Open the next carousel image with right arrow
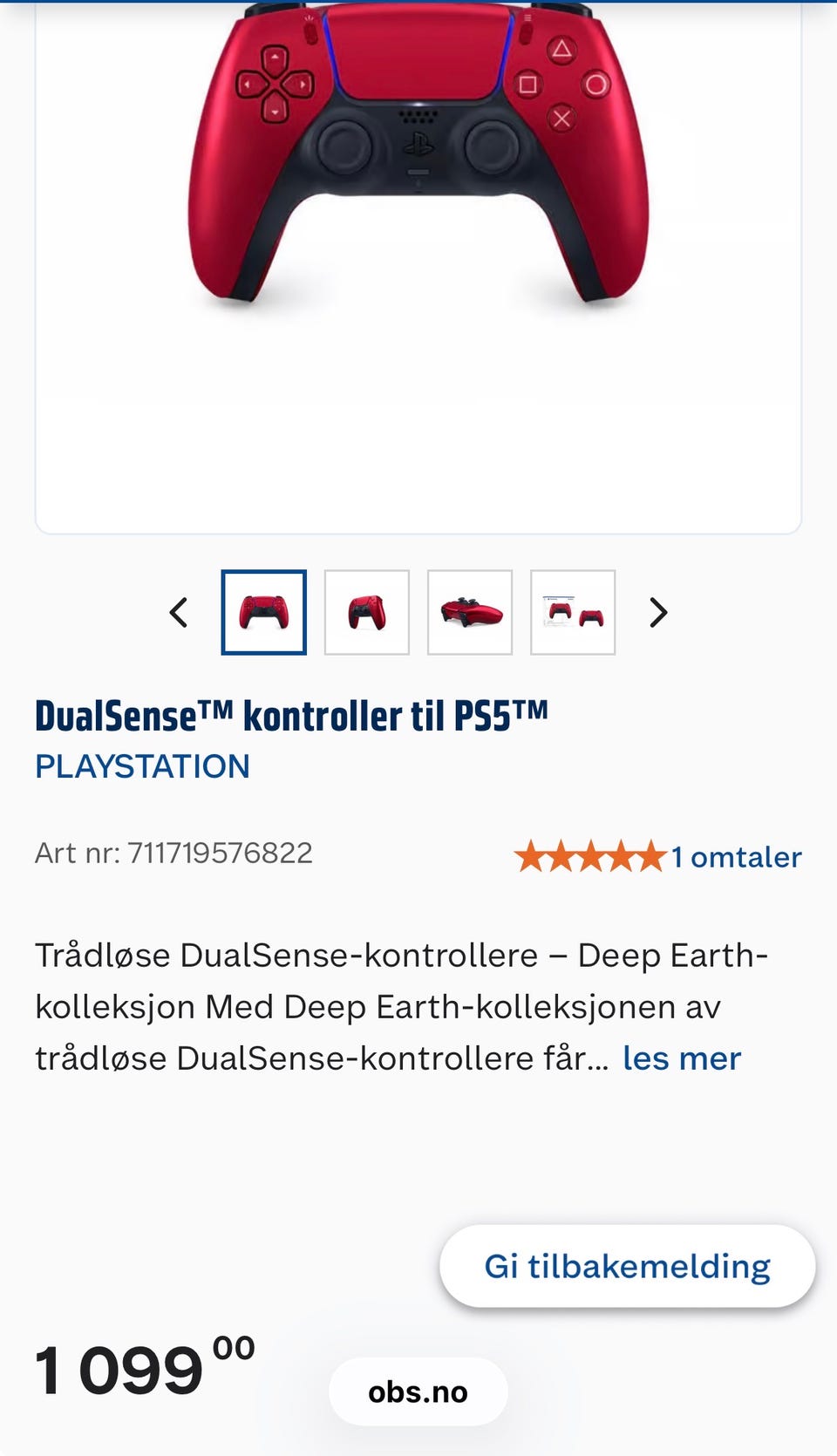Viewport: 837px width, 1456px height. coord(657,611)
